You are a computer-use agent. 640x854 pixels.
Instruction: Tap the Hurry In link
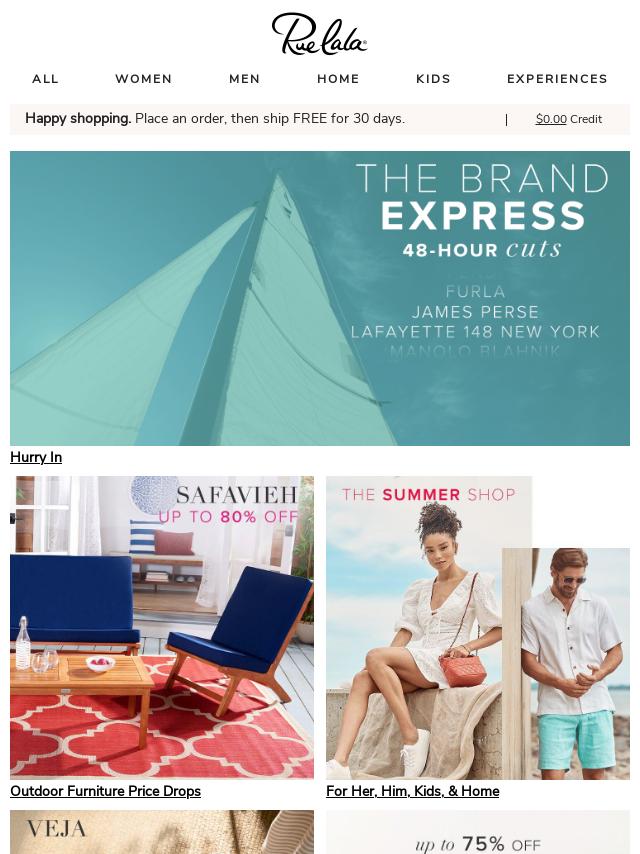(x=36, y=457)
